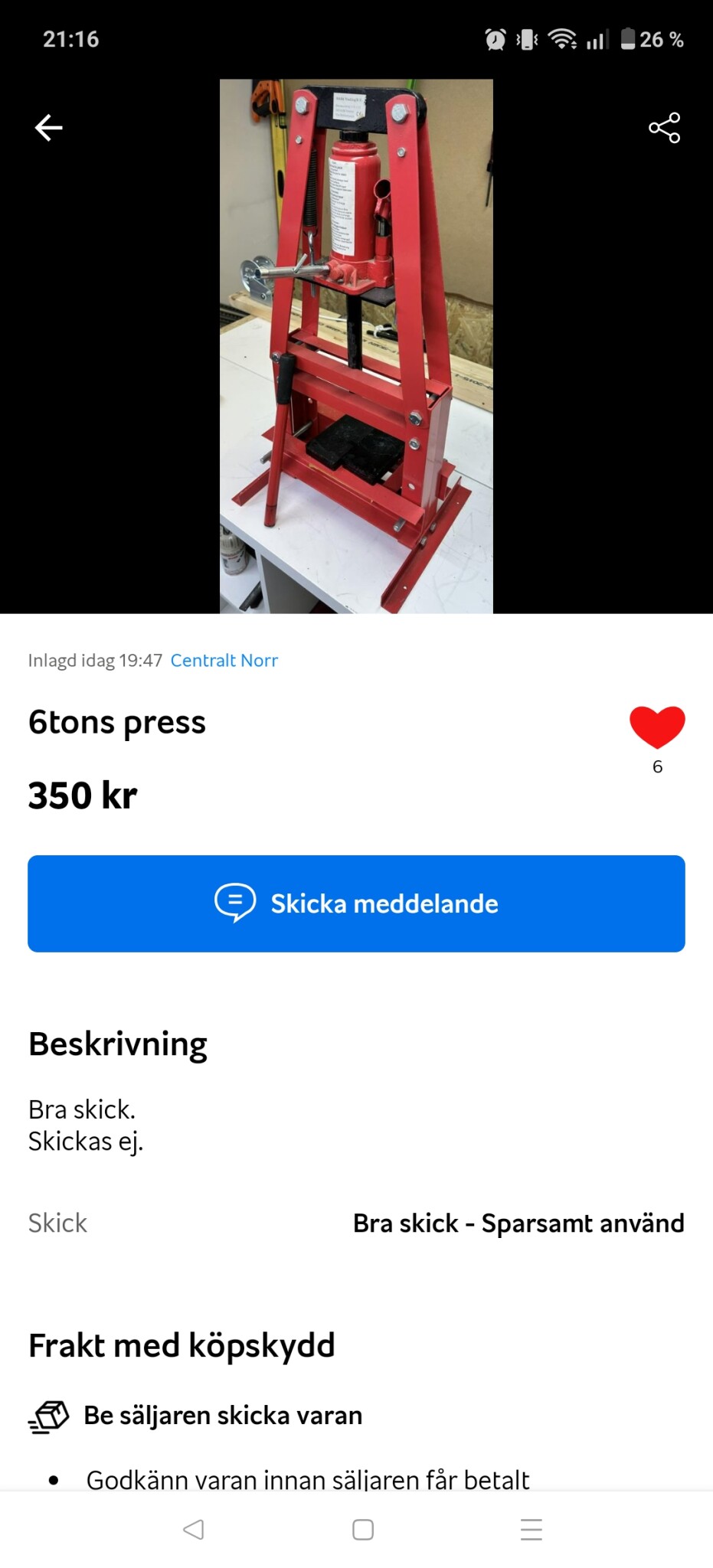Share this 6tons press listing
The image size is (713, 1568).
[664, 128]
